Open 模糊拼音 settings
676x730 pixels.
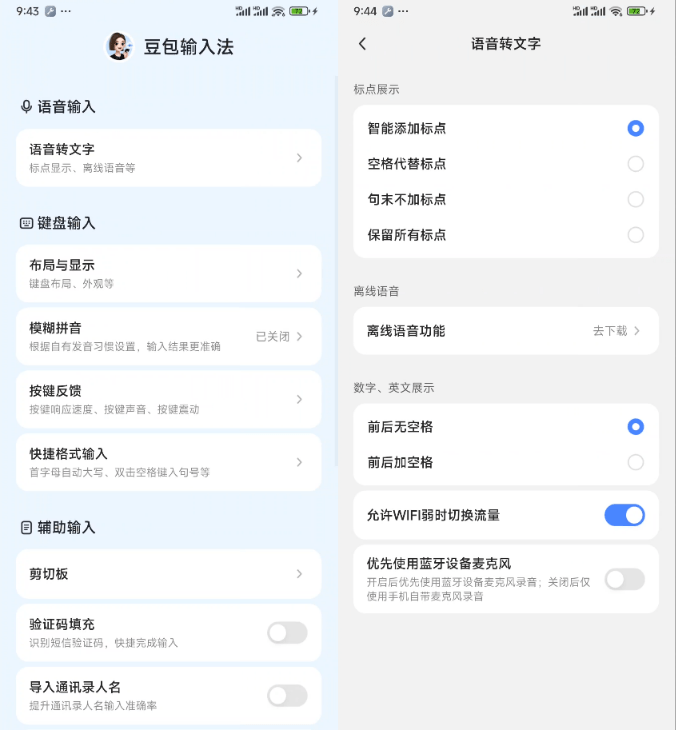(x=168, y=336)
